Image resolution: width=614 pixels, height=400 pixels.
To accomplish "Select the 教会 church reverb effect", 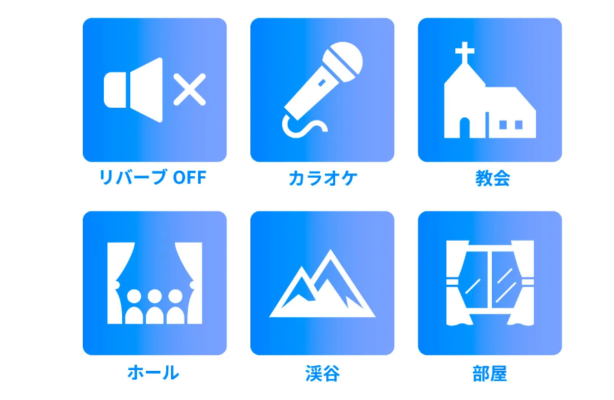I will [489, 90].
